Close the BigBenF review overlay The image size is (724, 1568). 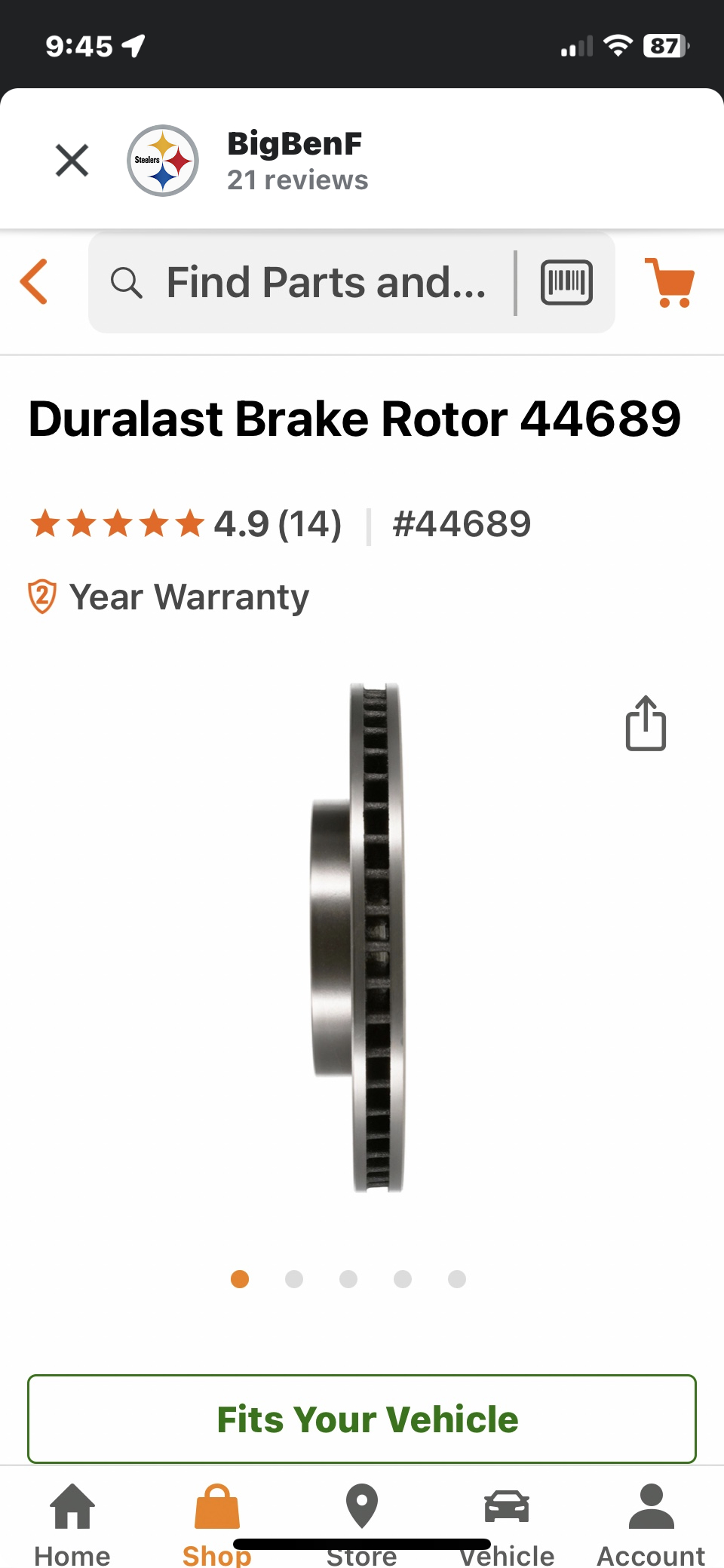pos(72,161)
